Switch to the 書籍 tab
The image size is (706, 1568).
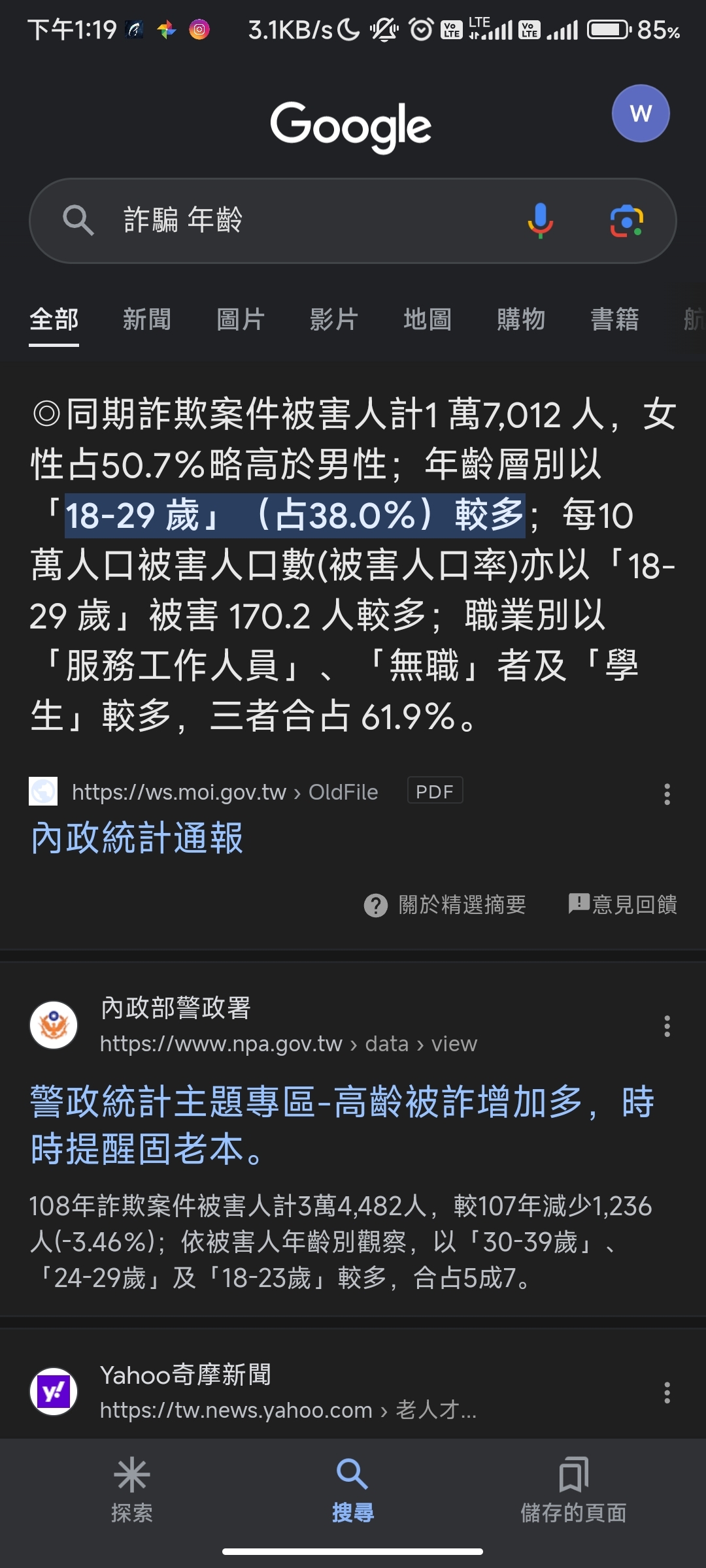pyautogui.click(x=614, y=319)
